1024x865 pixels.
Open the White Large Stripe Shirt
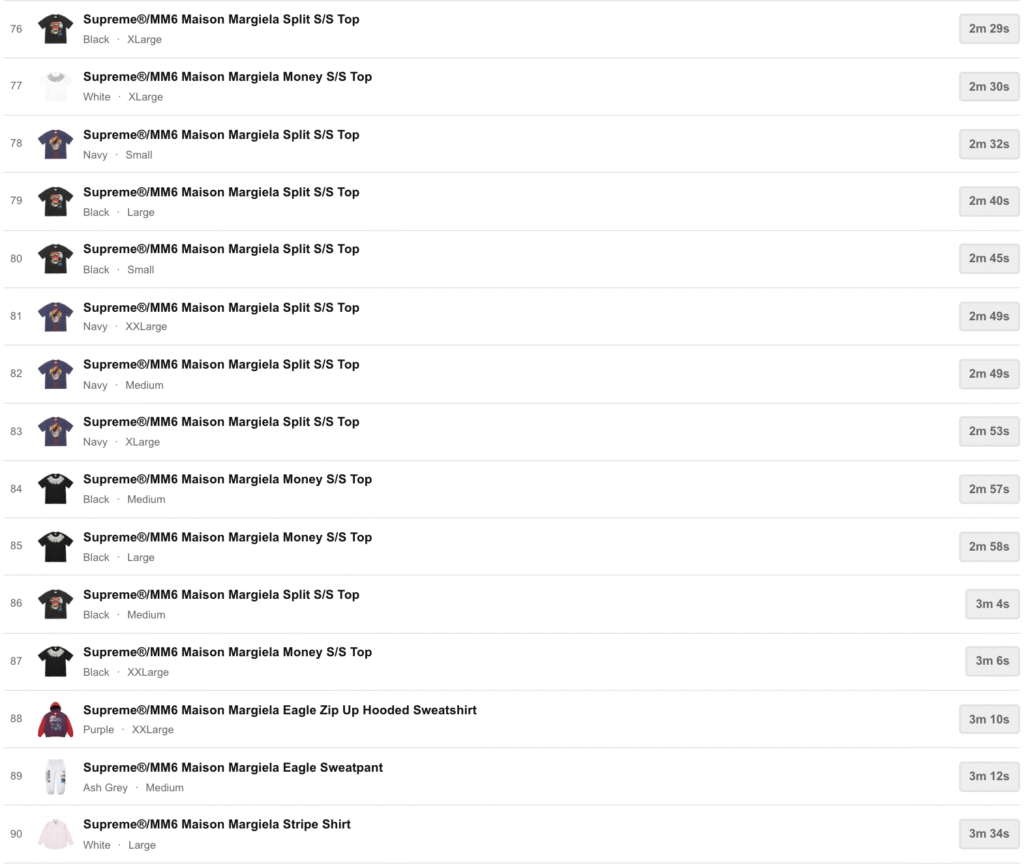pyautogui.click(x=217, y=825)
